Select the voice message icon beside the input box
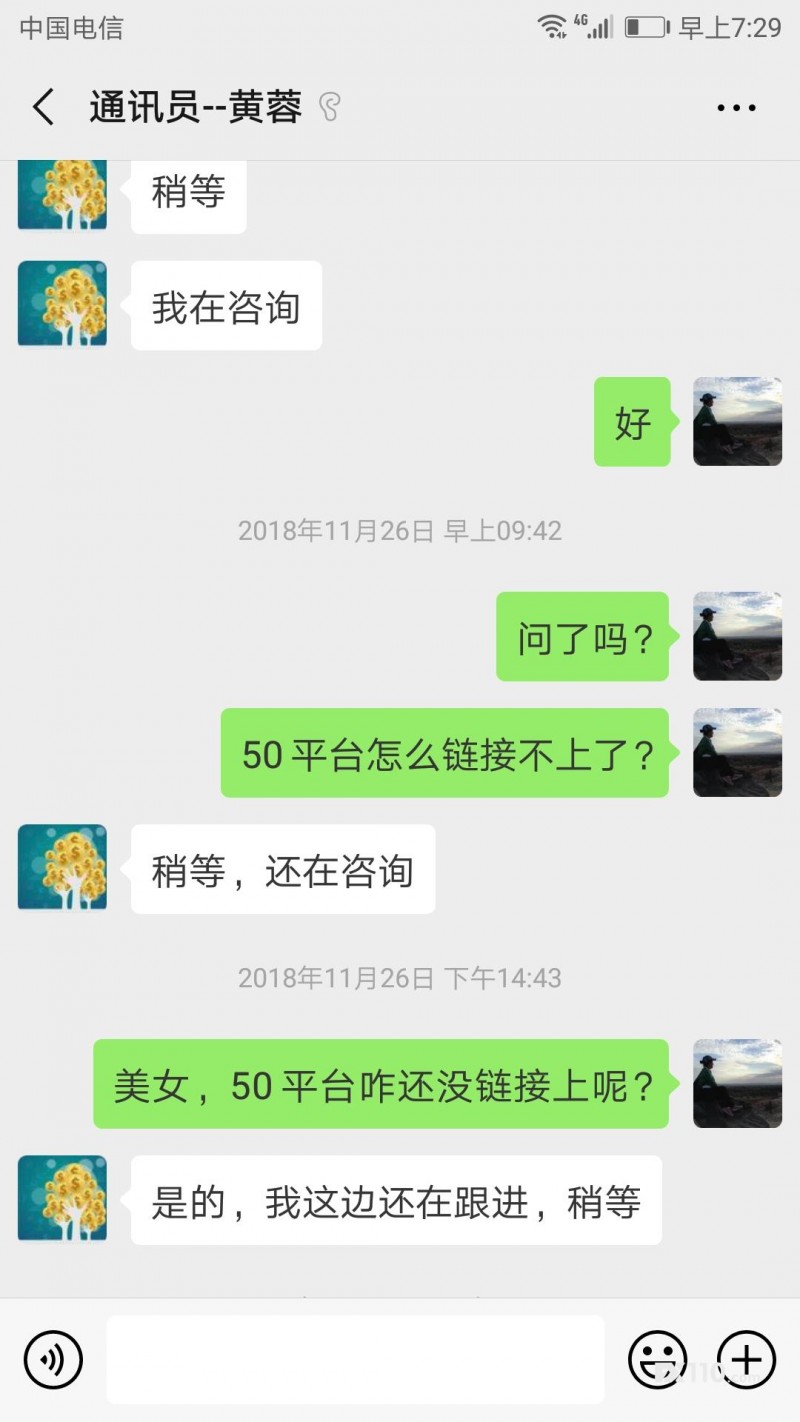 [x=54, y=1359]
